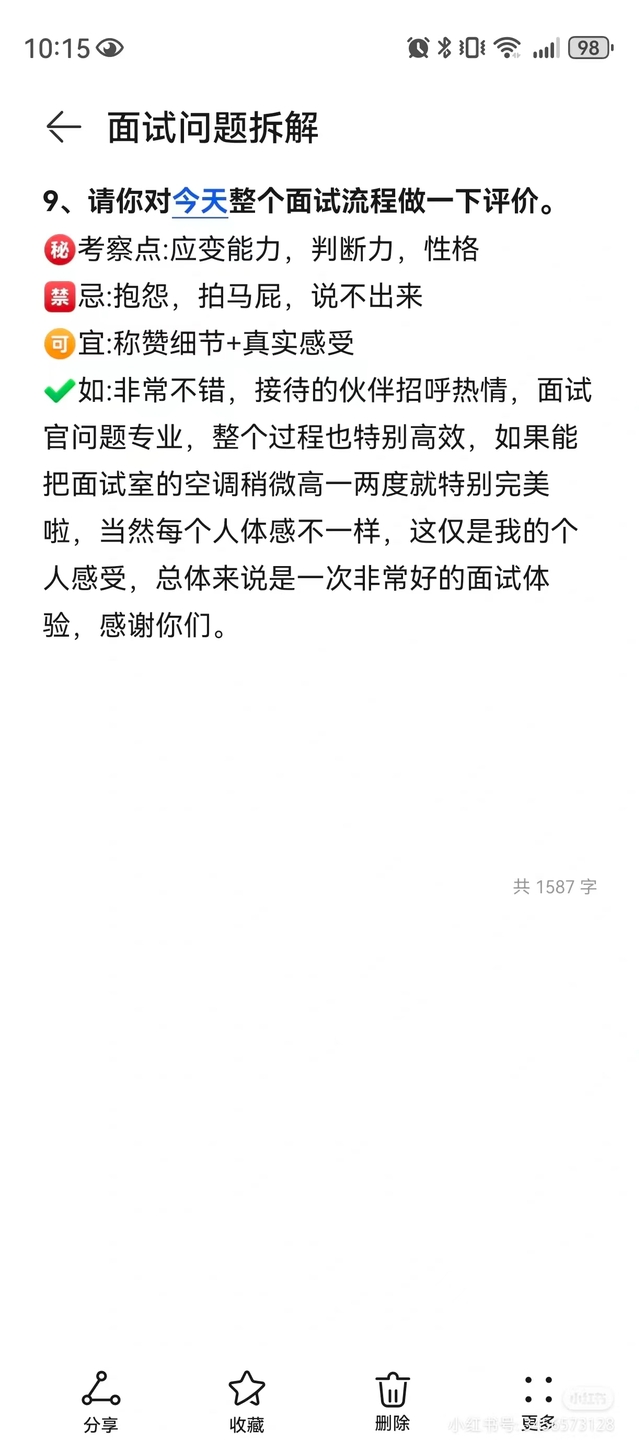Open the 更多 options menu
The height and width of the screenshot is (1451, 639).
pyautogui.click(x=538, y=1400)
